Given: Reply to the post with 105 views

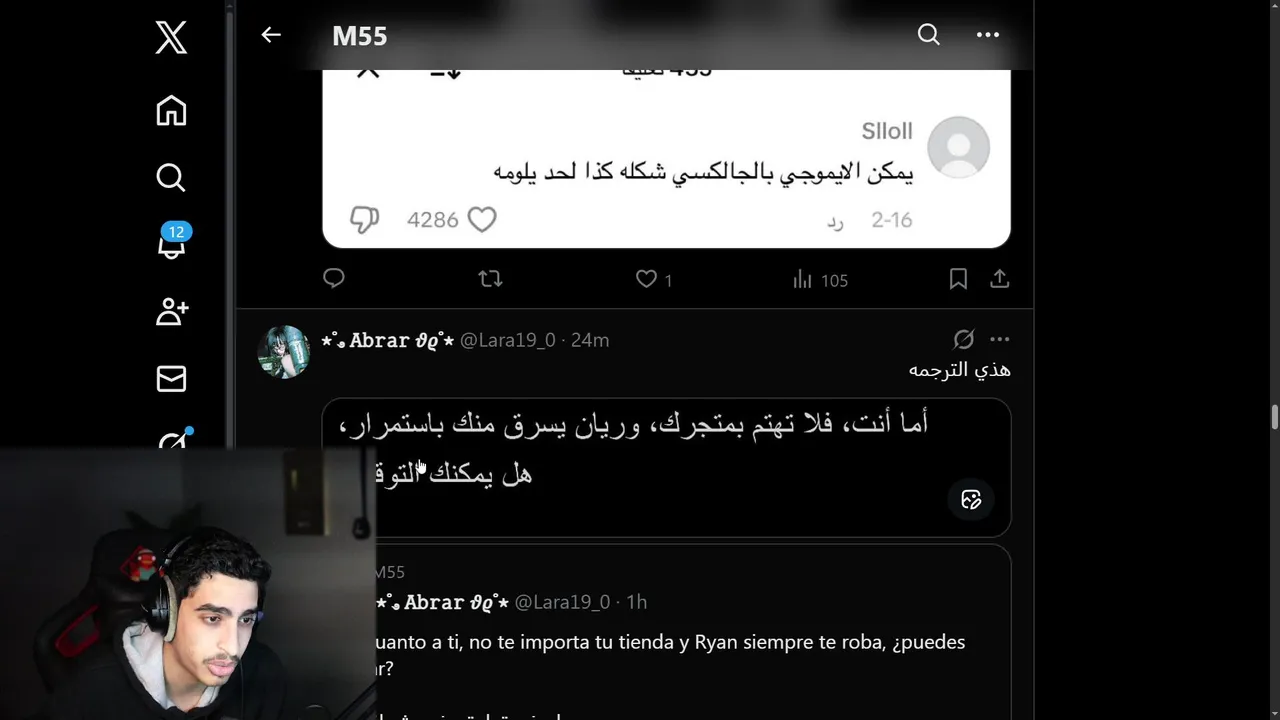Looking at the screenshot, I should pyautogui.click(x=334, y=279).
